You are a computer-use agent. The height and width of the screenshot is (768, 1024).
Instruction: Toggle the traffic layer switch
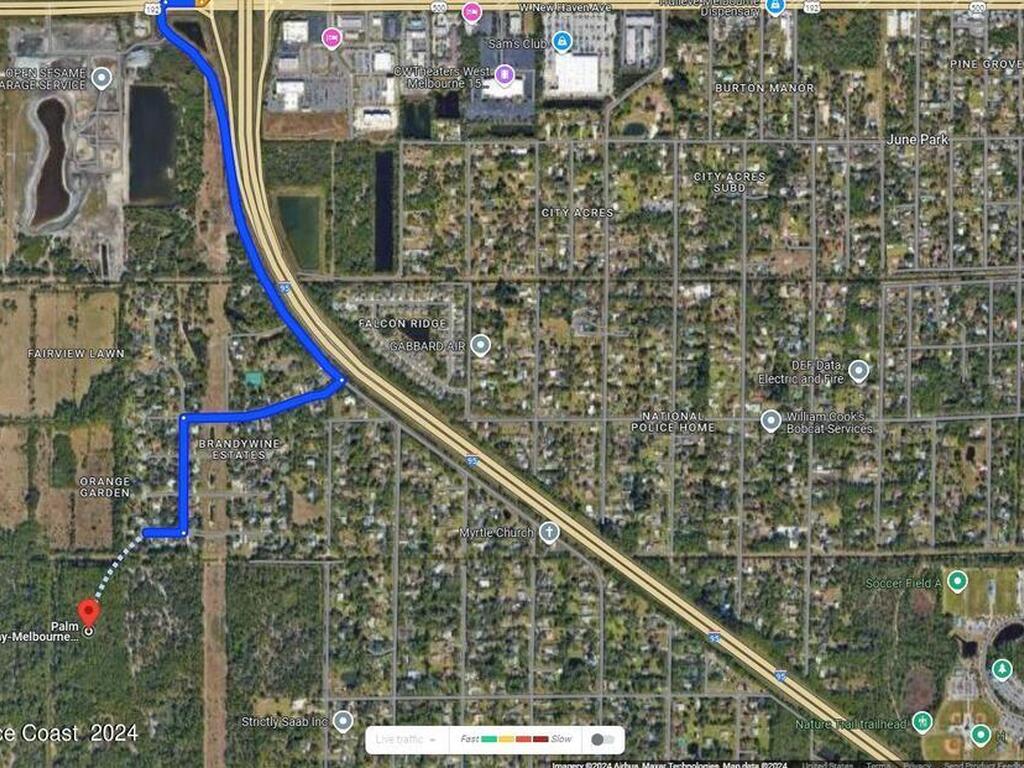[x=602, y=740]
